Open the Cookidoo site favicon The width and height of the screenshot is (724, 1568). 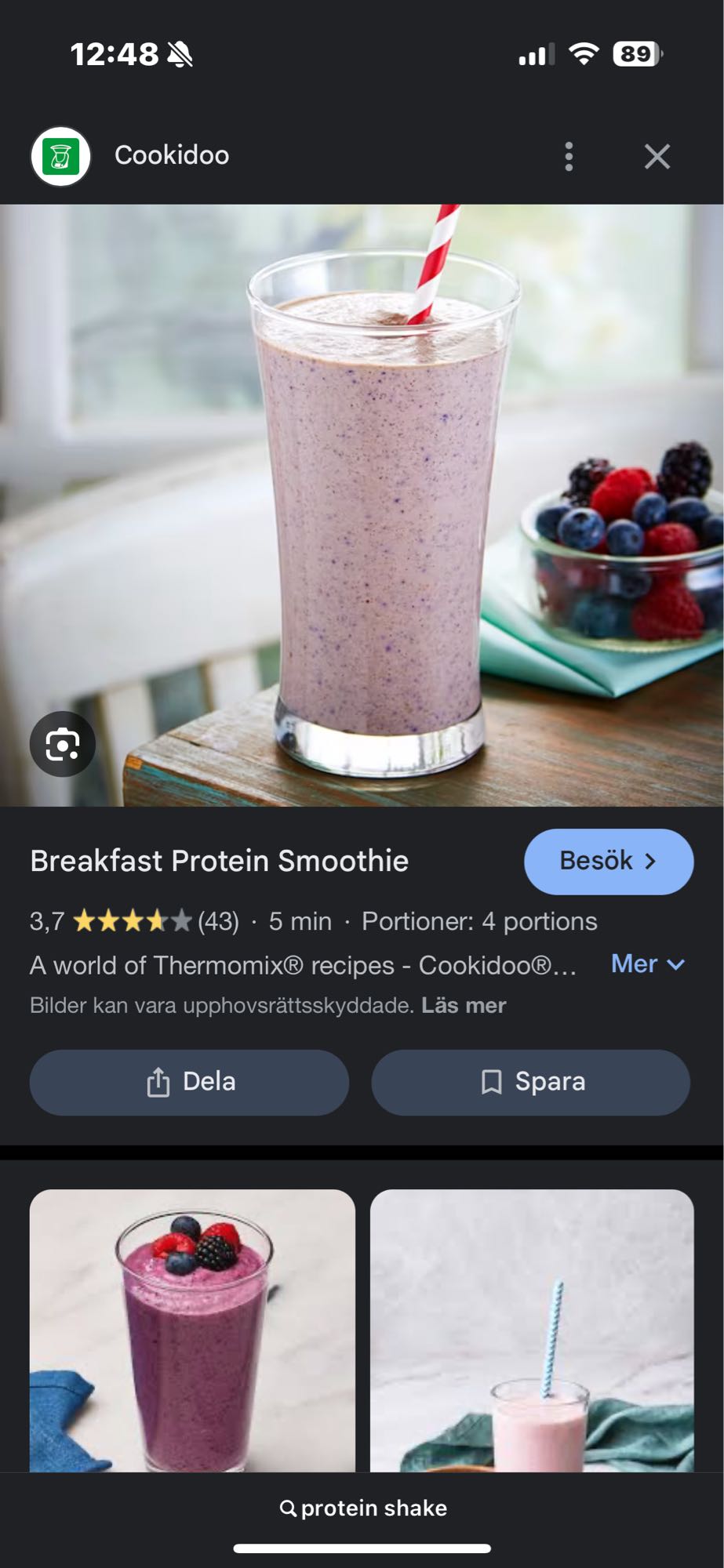(x=59, y=154)
